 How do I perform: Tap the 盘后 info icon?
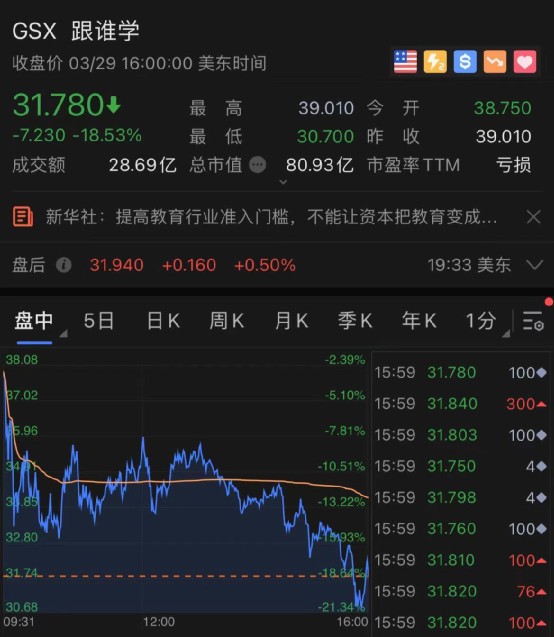click(64, 265)
